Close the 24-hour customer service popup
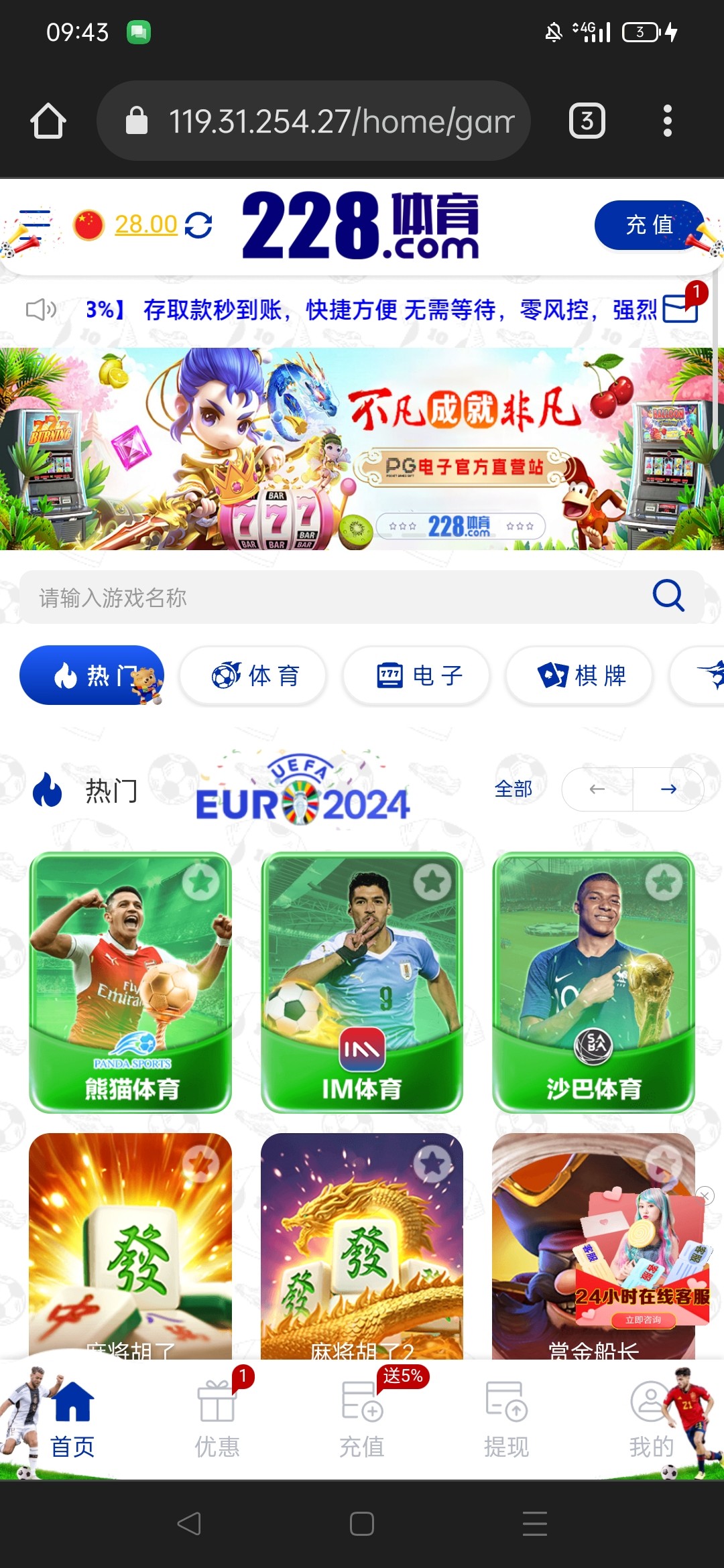The image size is (724, 1568). pos(705,1195)
